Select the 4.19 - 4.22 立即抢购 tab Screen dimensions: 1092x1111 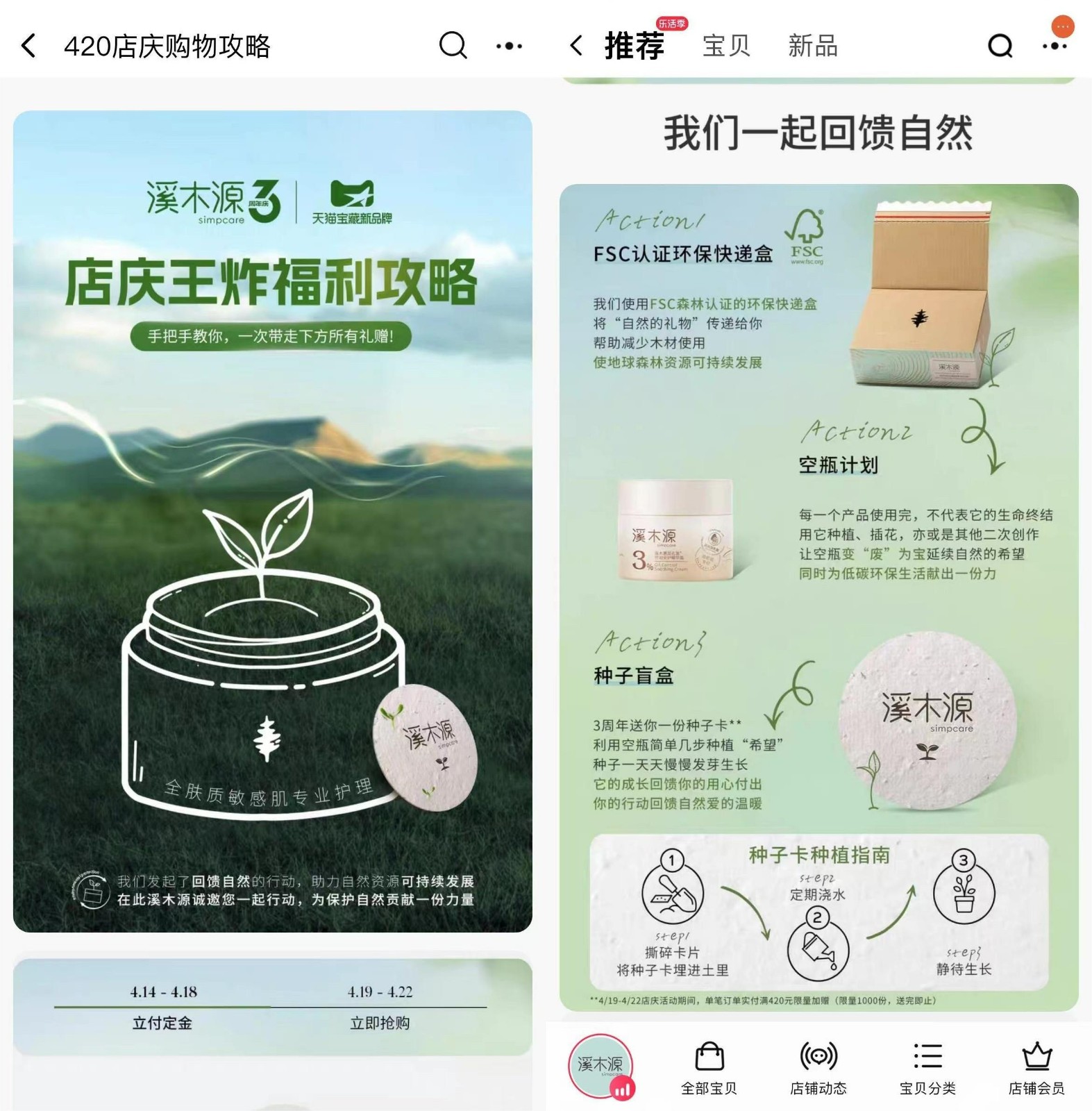tap(380, 1007)
